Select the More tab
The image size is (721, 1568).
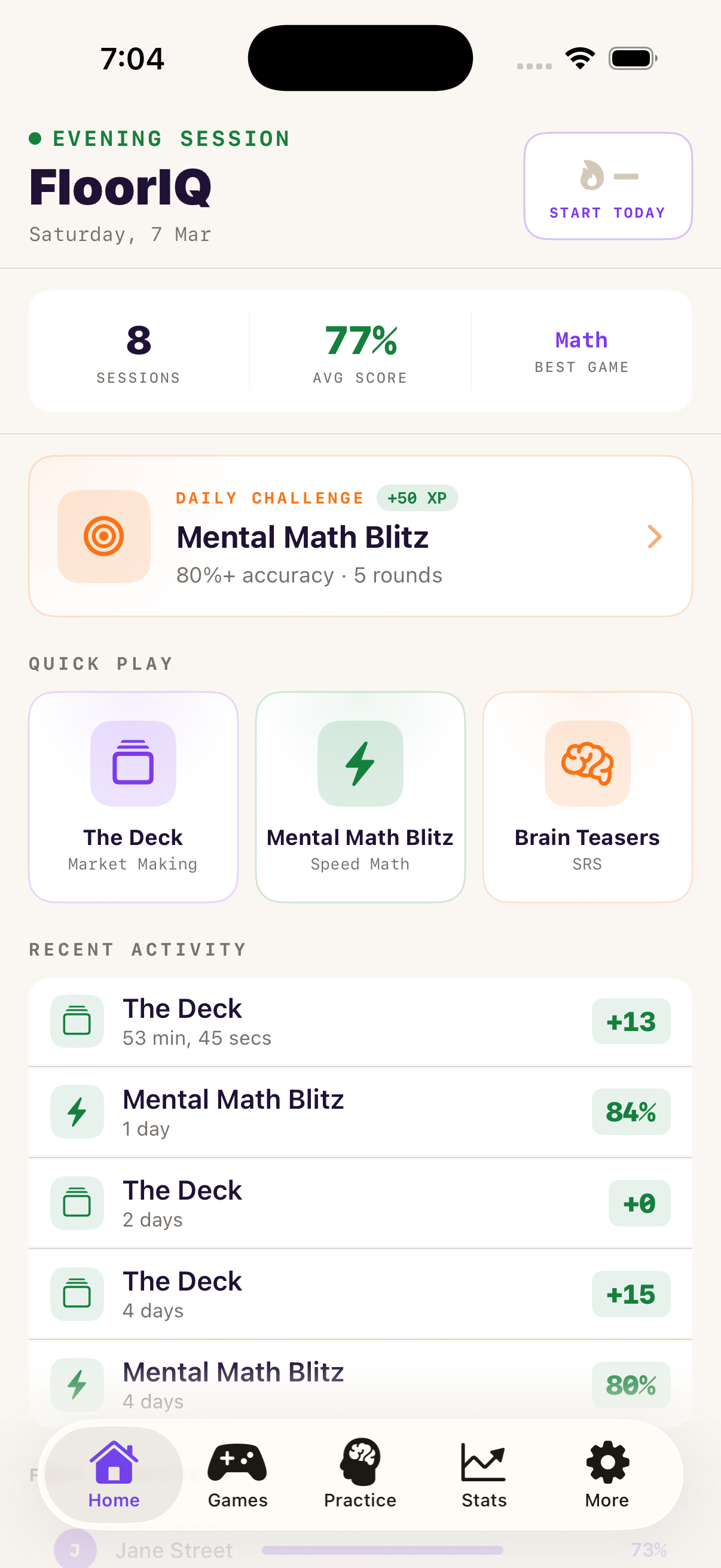pos(607,1474)
